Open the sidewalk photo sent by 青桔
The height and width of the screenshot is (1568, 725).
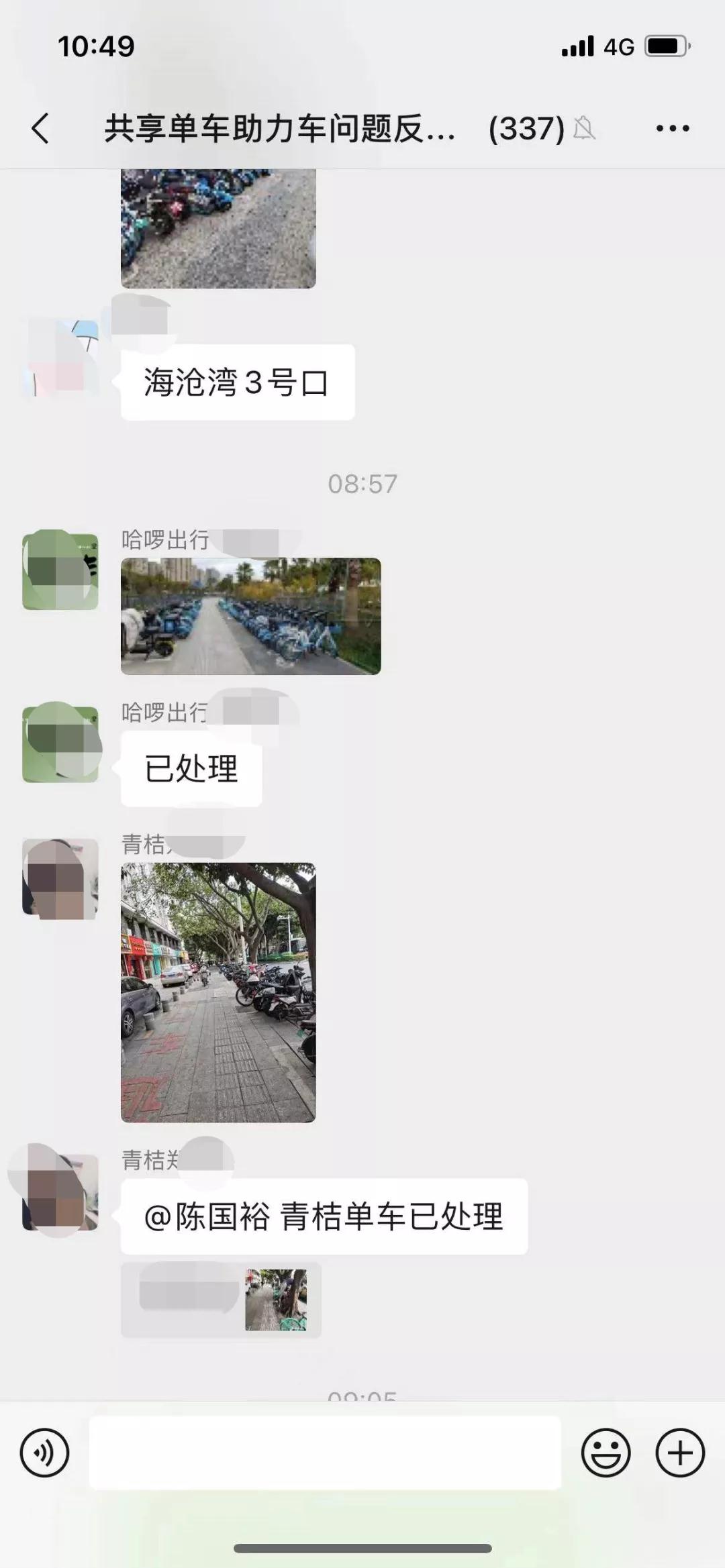pyautogui.click(x=218, y=992)
